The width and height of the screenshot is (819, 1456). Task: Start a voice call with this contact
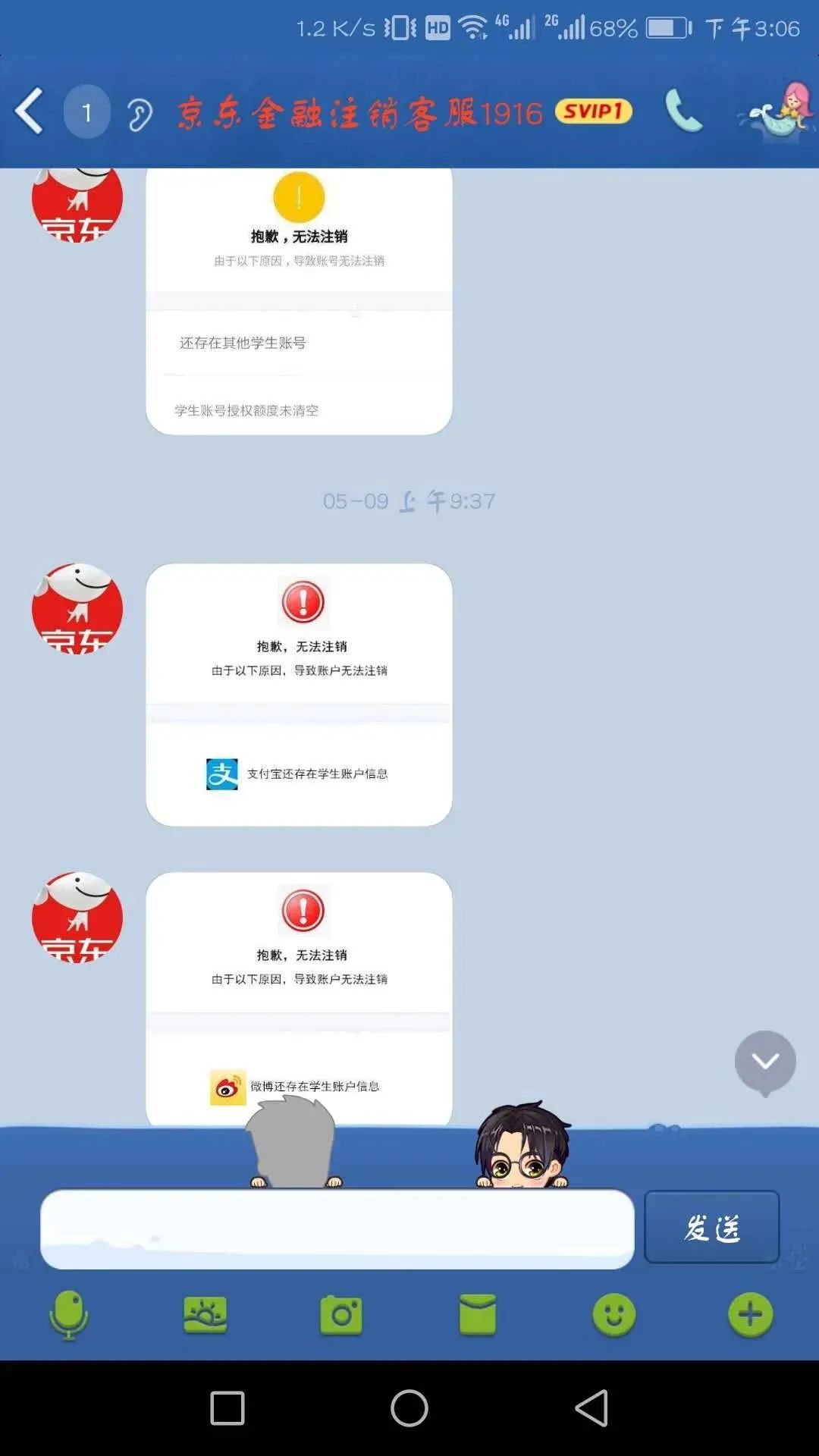click(x=683, y=111)
